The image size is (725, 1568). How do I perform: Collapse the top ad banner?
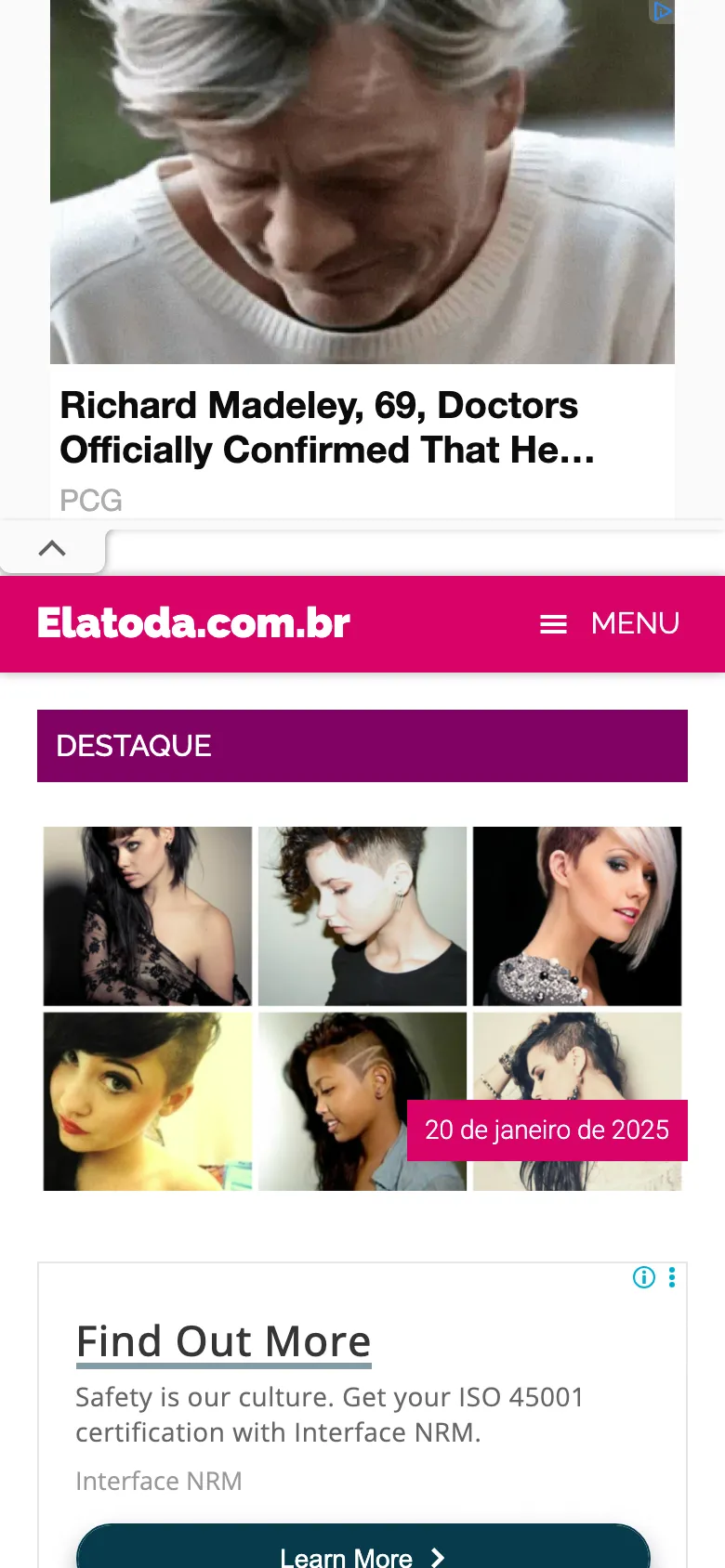[52, 549]
